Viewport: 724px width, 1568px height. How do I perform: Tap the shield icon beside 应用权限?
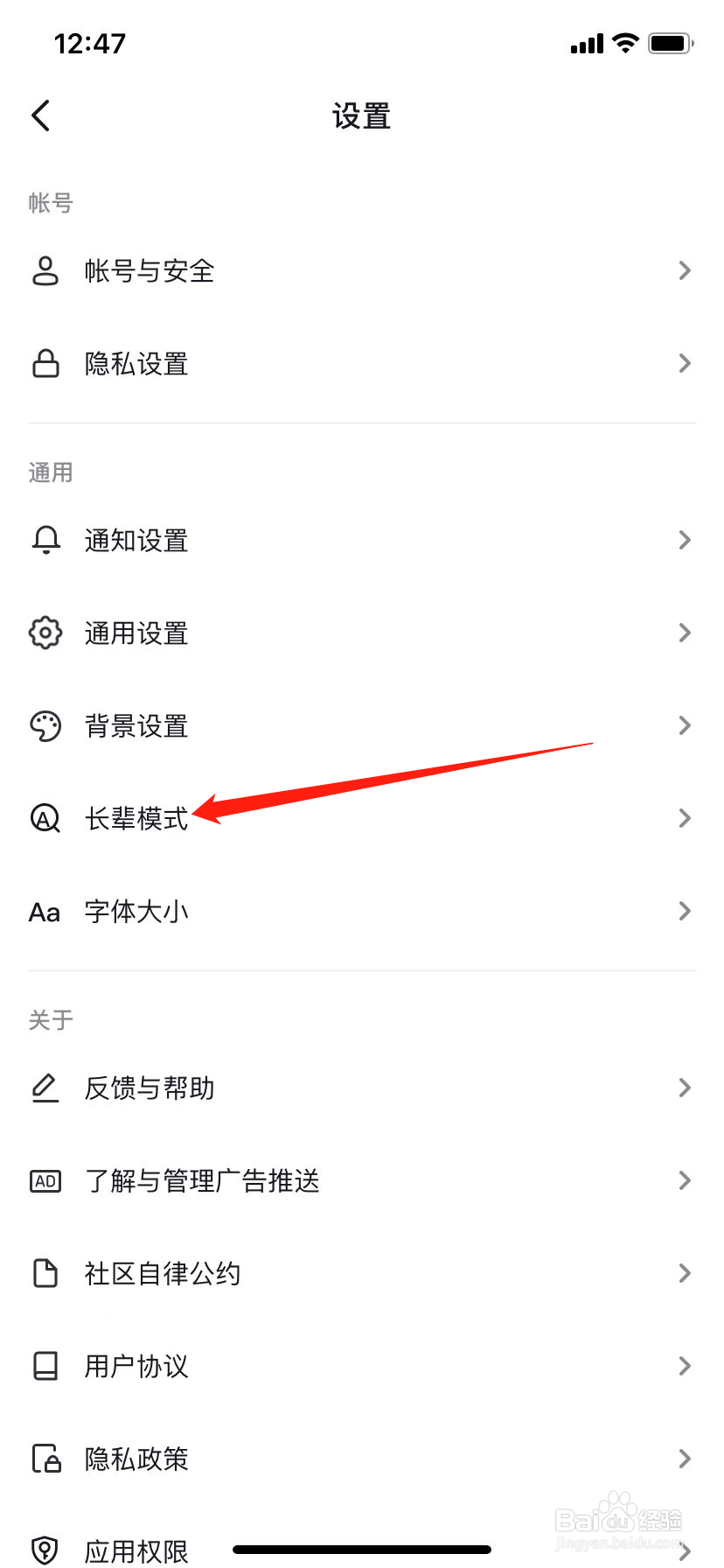point(45,1550)
